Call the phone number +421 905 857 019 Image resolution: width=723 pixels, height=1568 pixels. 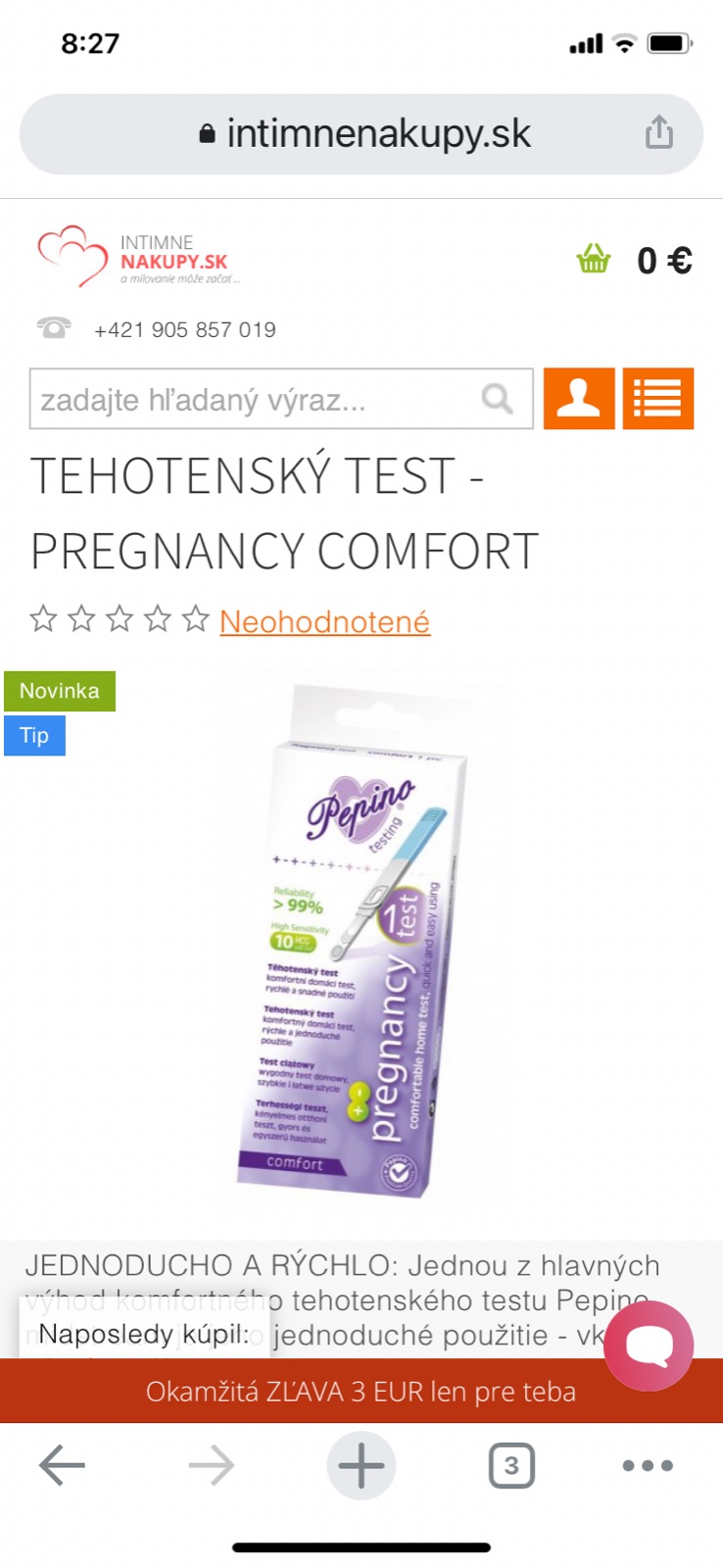(x=184, y=330)
